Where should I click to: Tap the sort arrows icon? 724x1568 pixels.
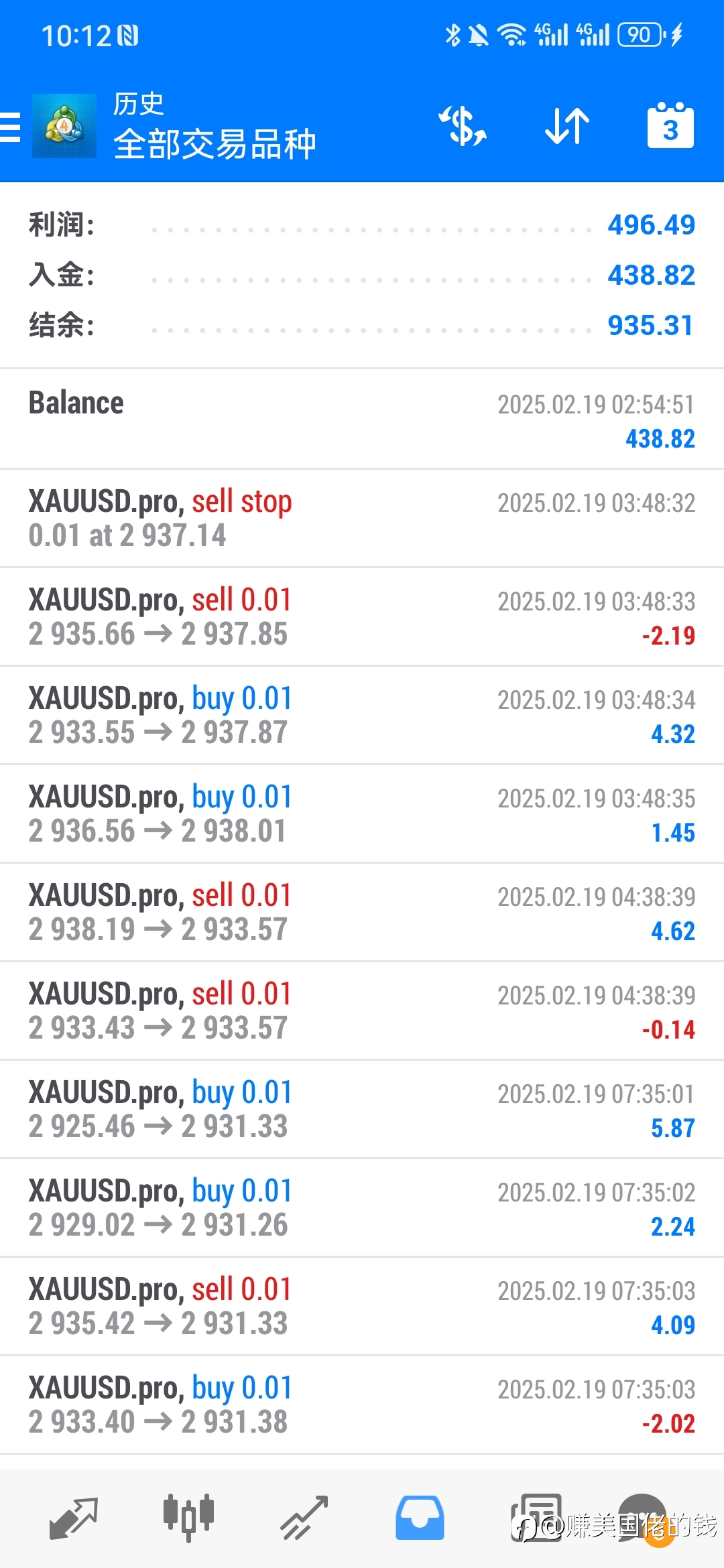pos(567,126)
